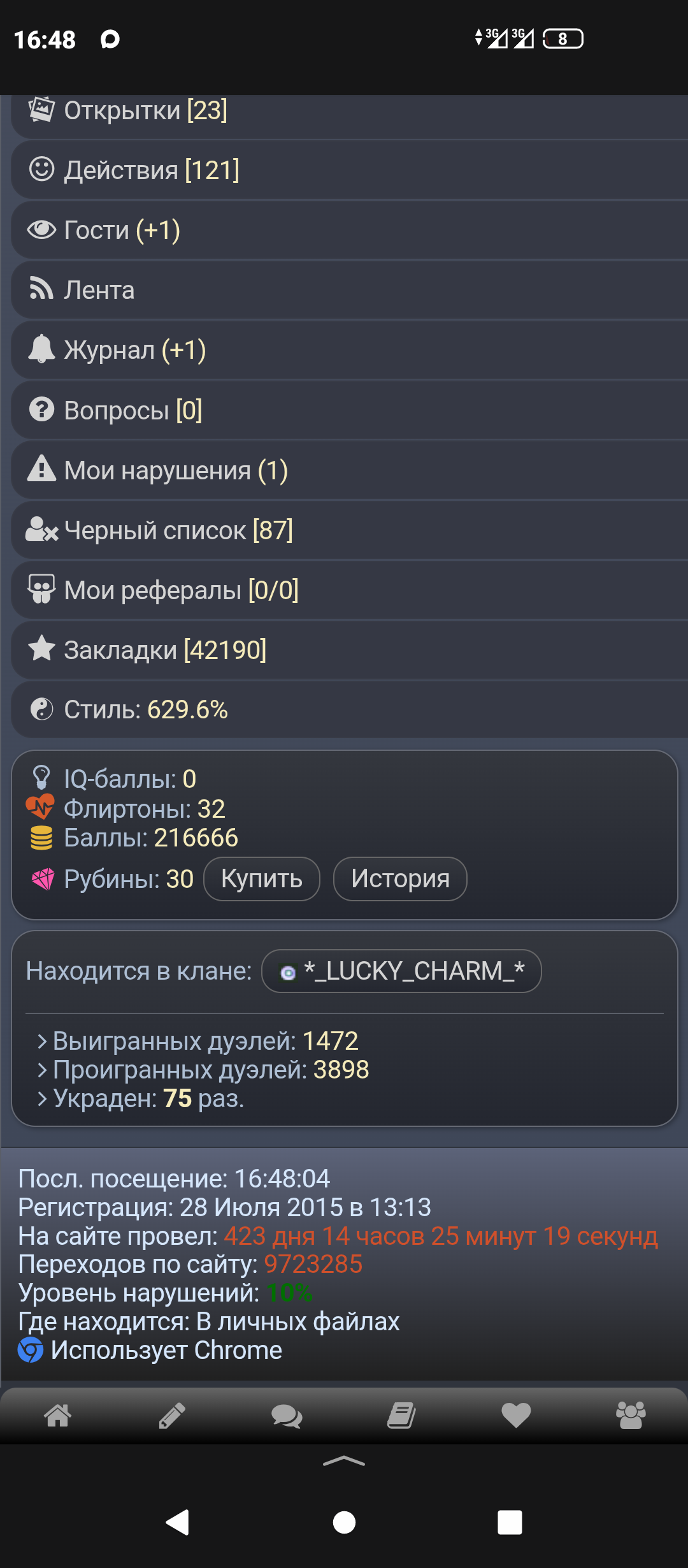Open the heart icon in bottom bar
The image size is (688, 1568).
[516, 1415]
